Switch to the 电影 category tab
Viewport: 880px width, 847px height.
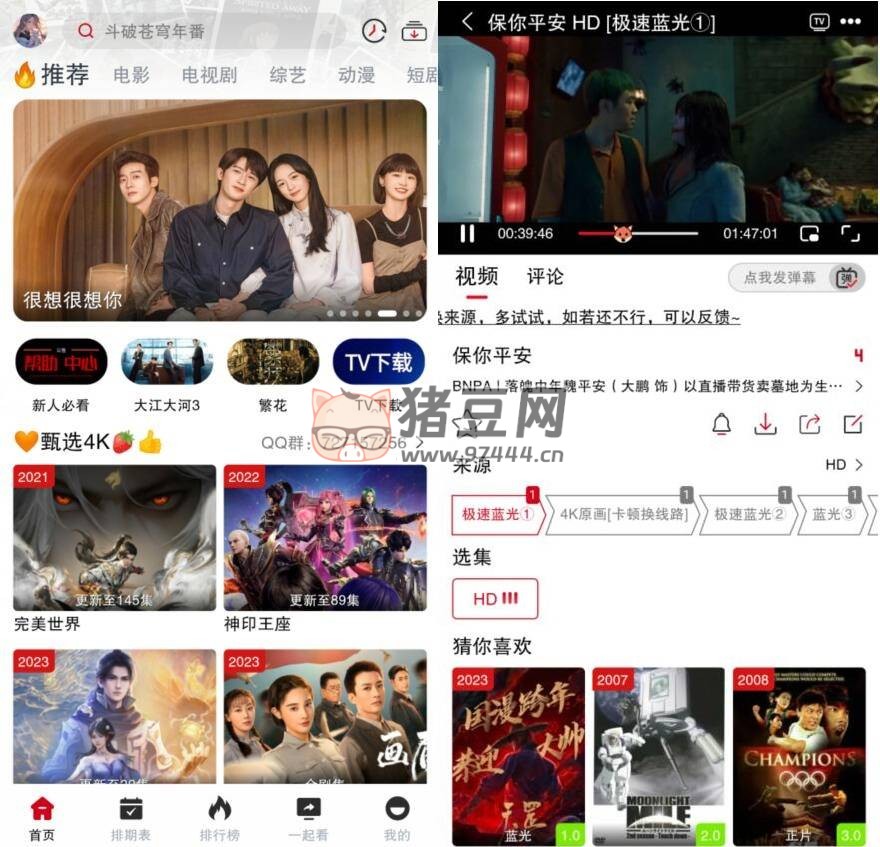point(131,75)
